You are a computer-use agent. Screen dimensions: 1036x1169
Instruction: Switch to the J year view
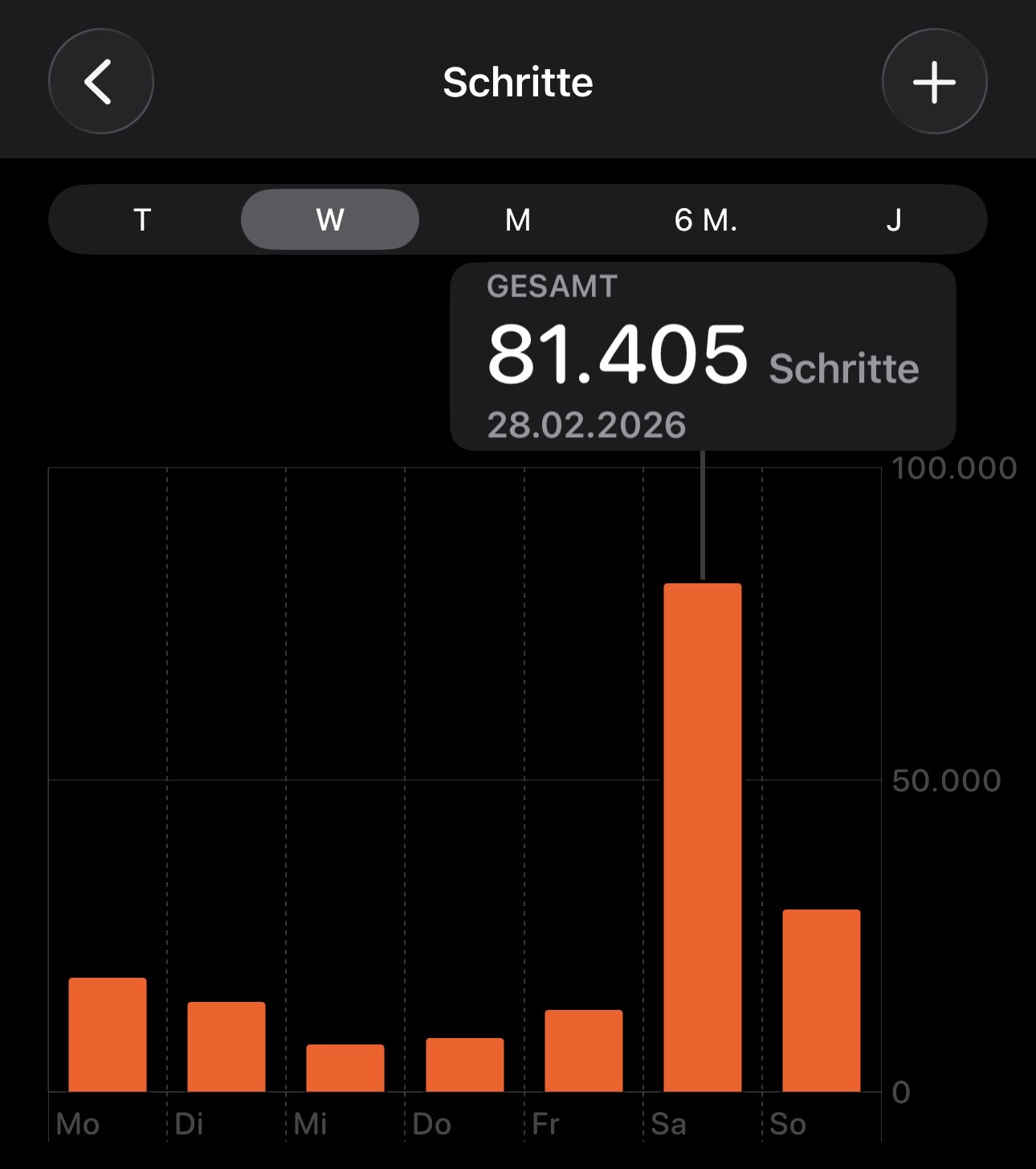(894, 219)
